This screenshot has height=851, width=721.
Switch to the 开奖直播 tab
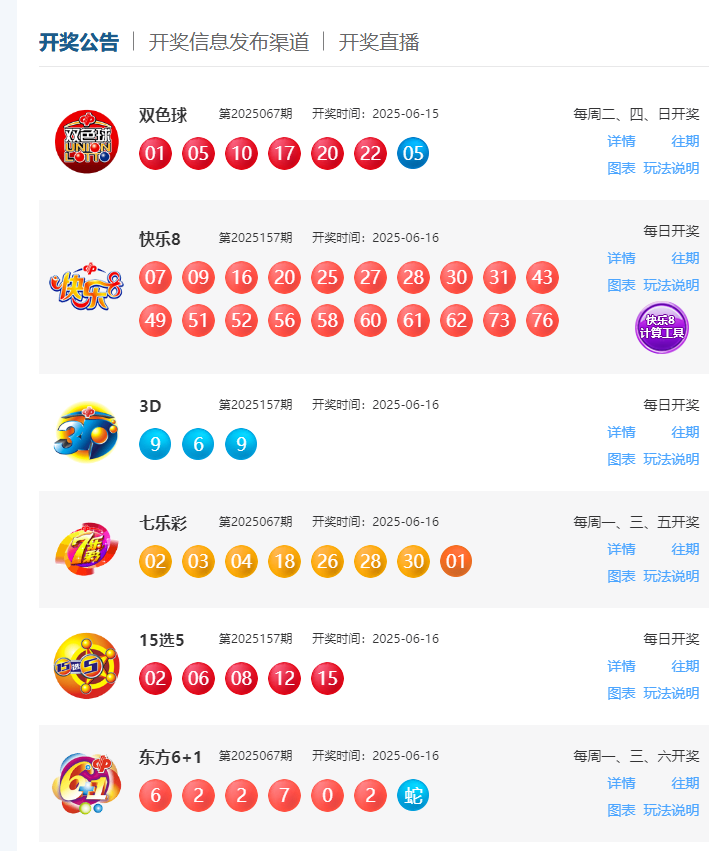(379, 42)
